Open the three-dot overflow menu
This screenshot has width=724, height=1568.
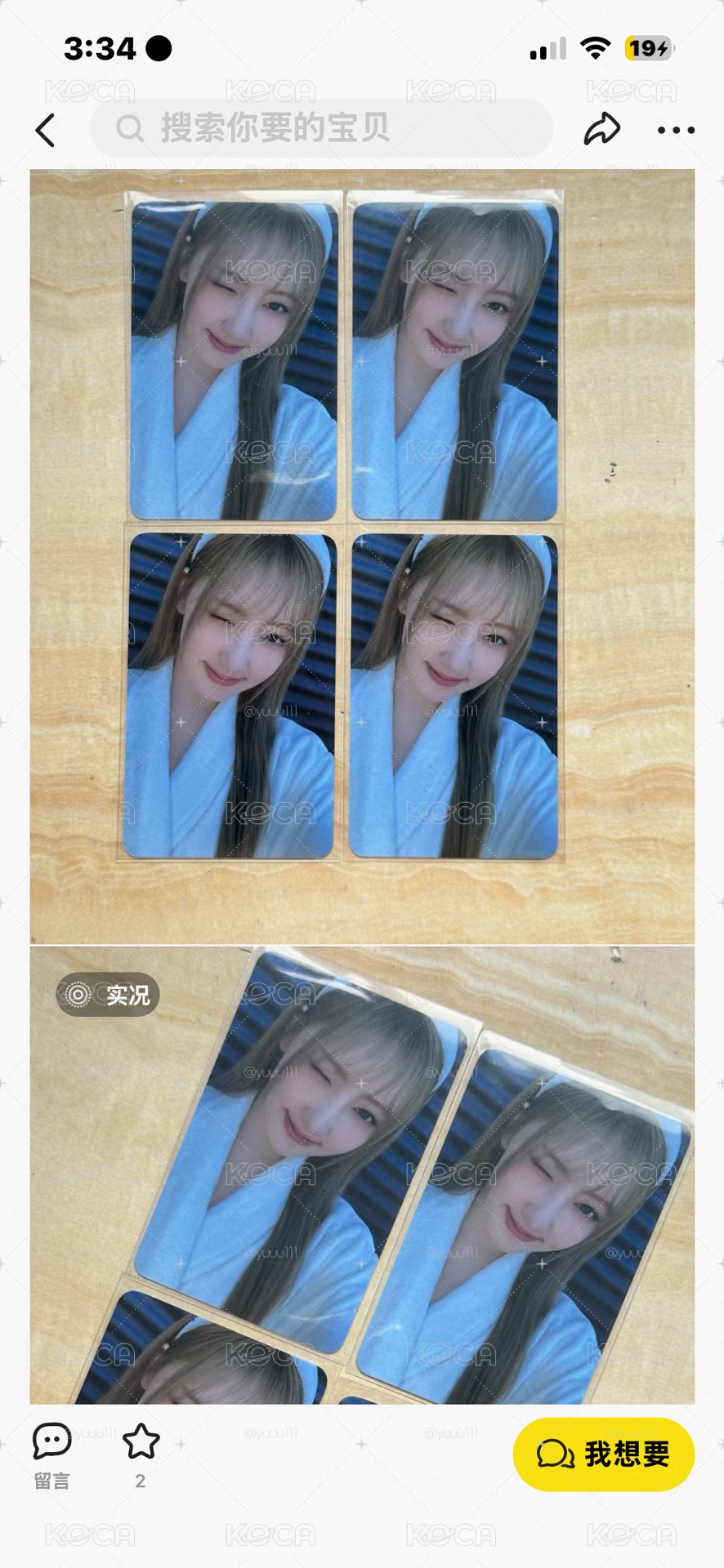676,130
